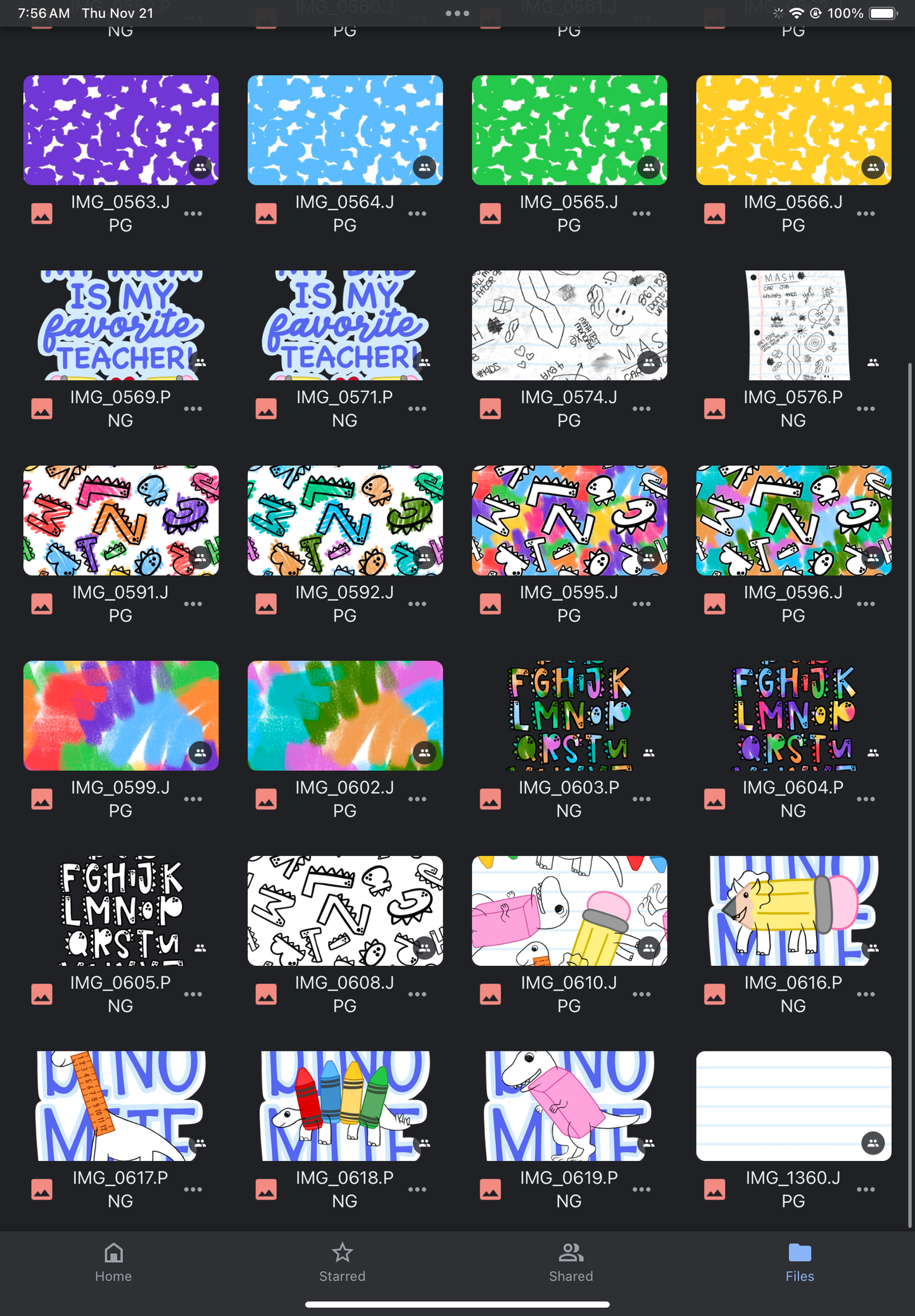915x1316 pixels.
Task: Select the Files tab
Action: click(x=799, y=1262)
